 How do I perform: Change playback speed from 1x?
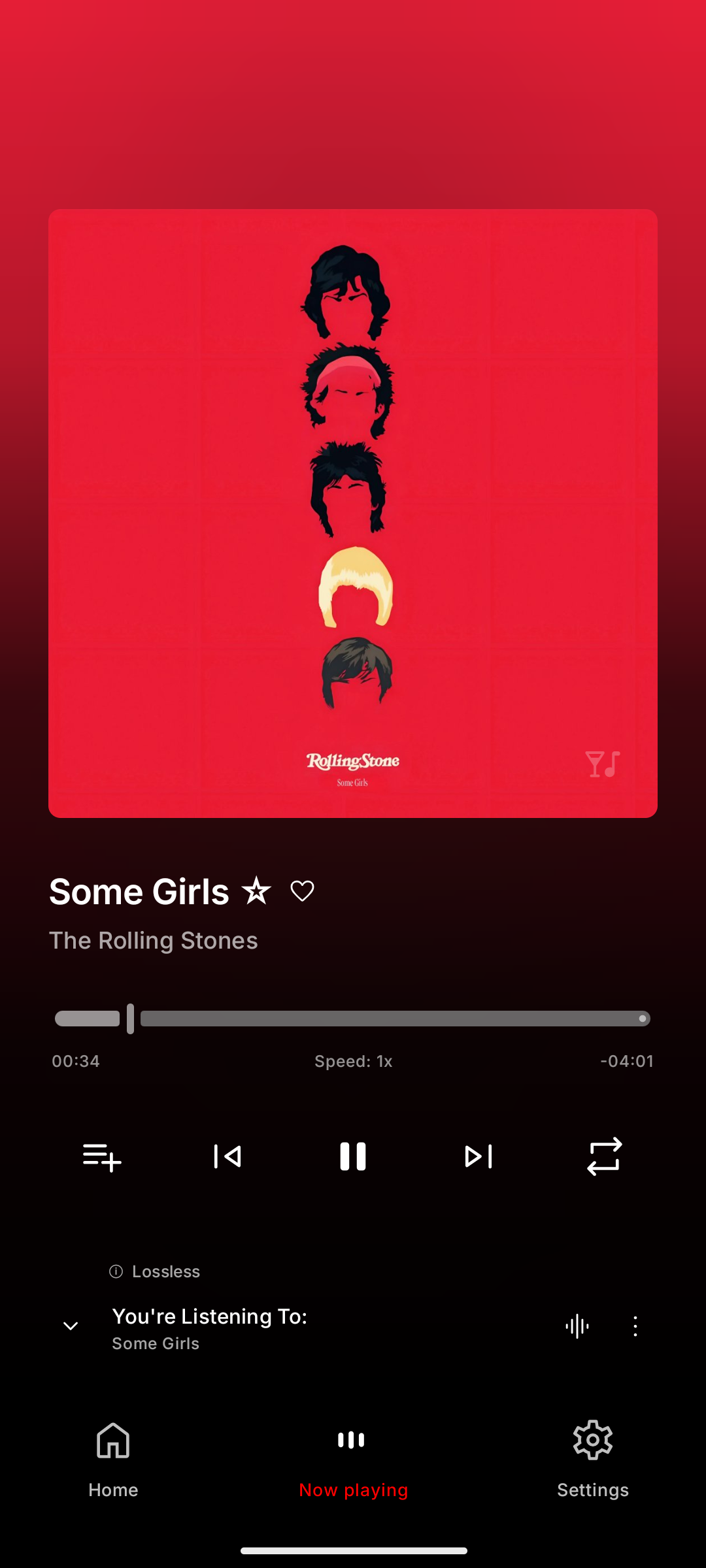tap(353, 1061)
